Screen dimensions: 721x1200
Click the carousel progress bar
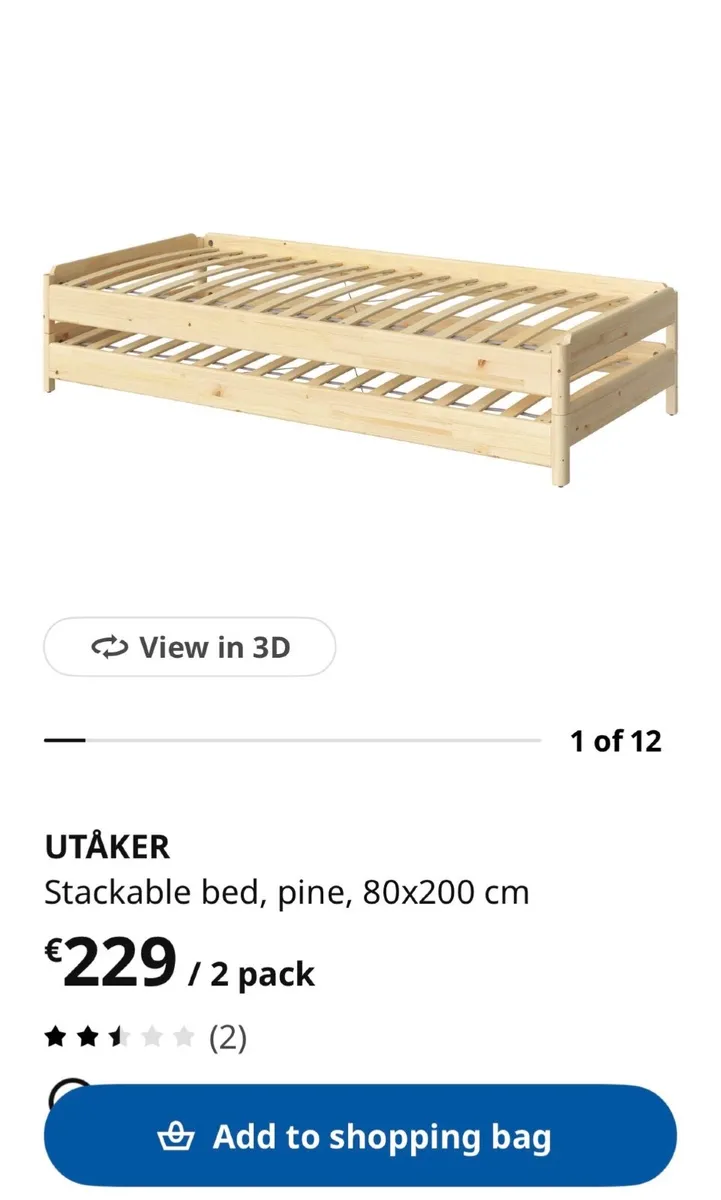coord(290,742)
